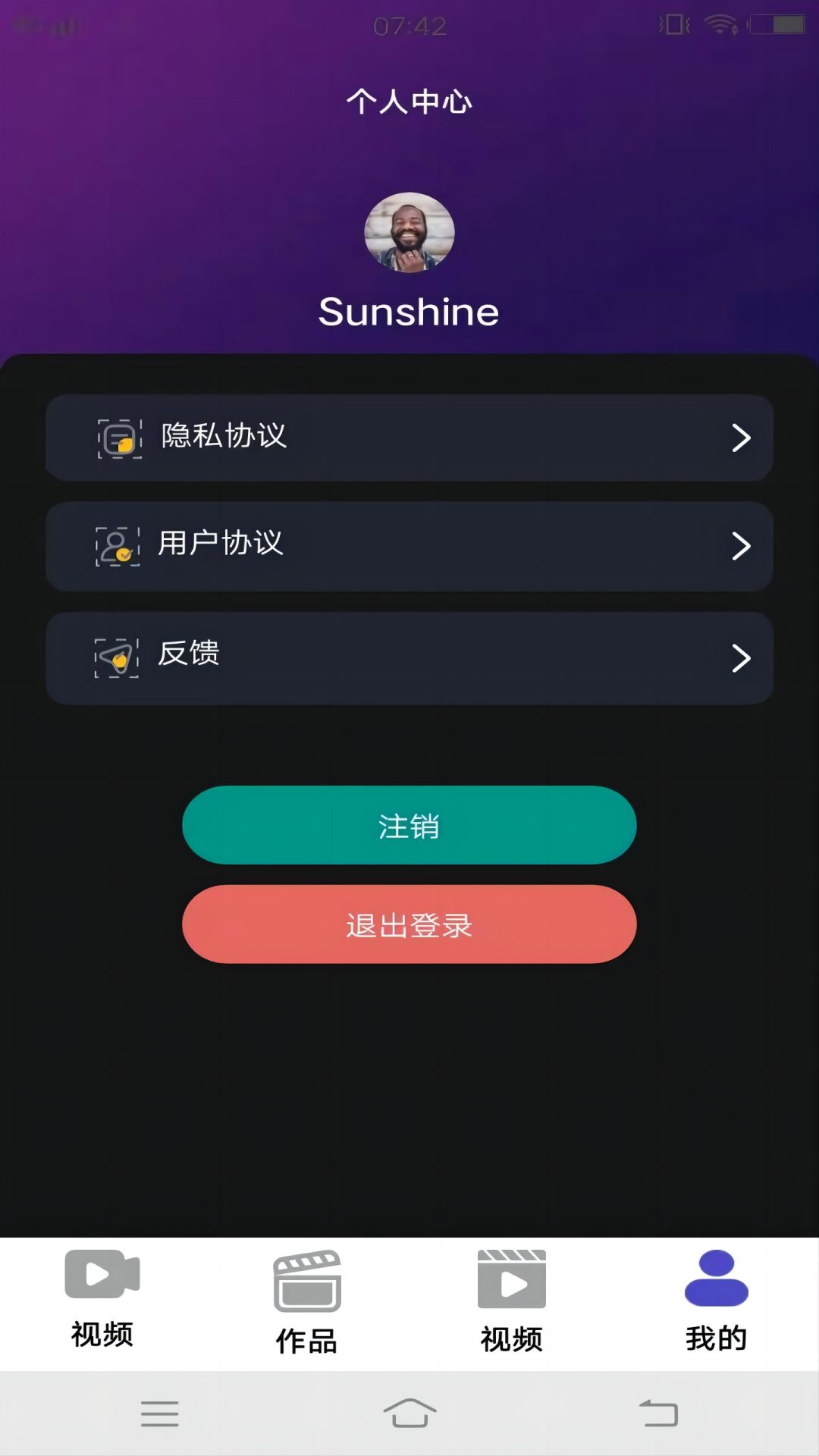This screenshot has width=819, height=1456.
Task: Switch to the 作品 tab
Action: coord(306,1304)
